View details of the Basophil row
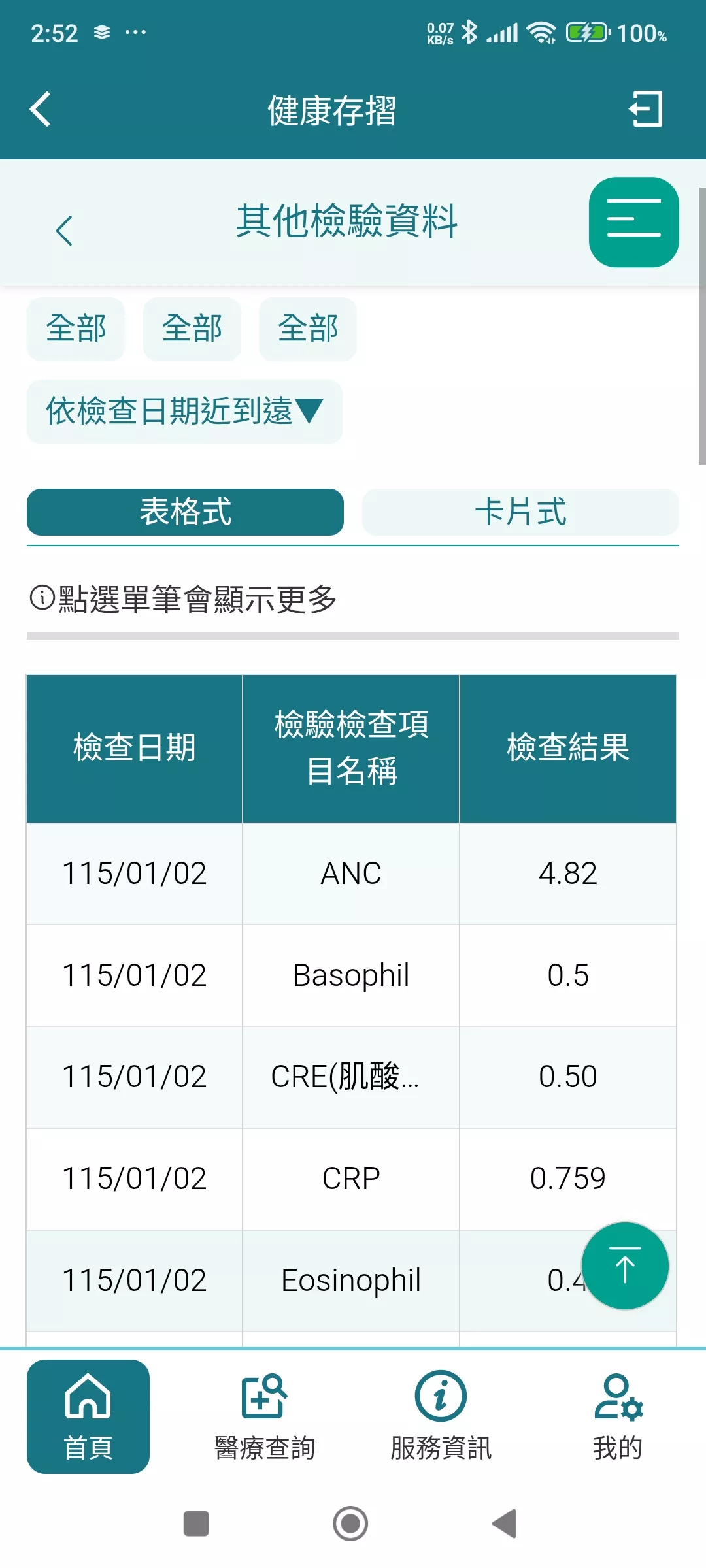This screenshot has height=1568, width=706. pos(351,975)
